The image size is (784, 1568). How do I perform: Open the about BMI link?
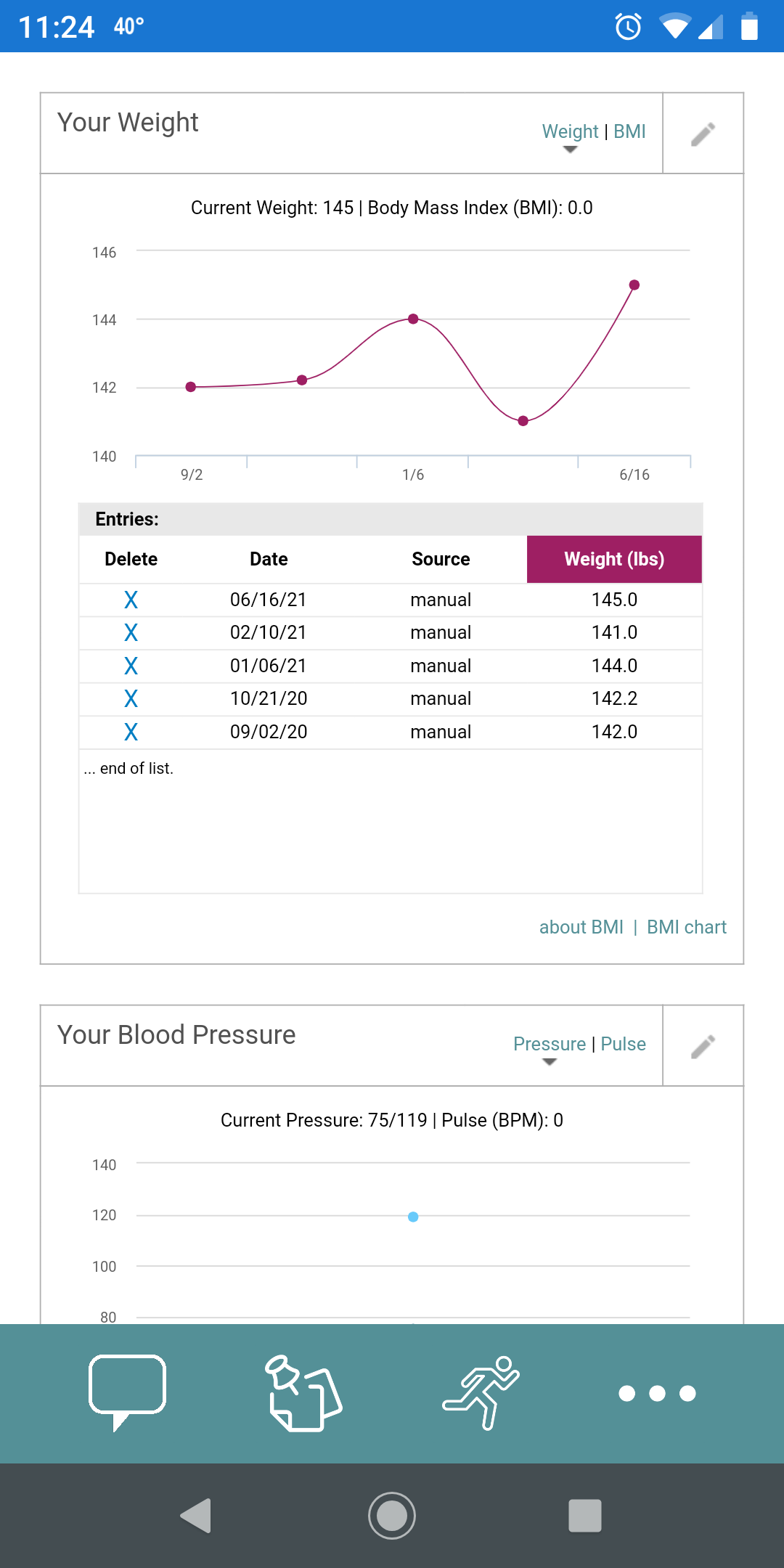581,927
